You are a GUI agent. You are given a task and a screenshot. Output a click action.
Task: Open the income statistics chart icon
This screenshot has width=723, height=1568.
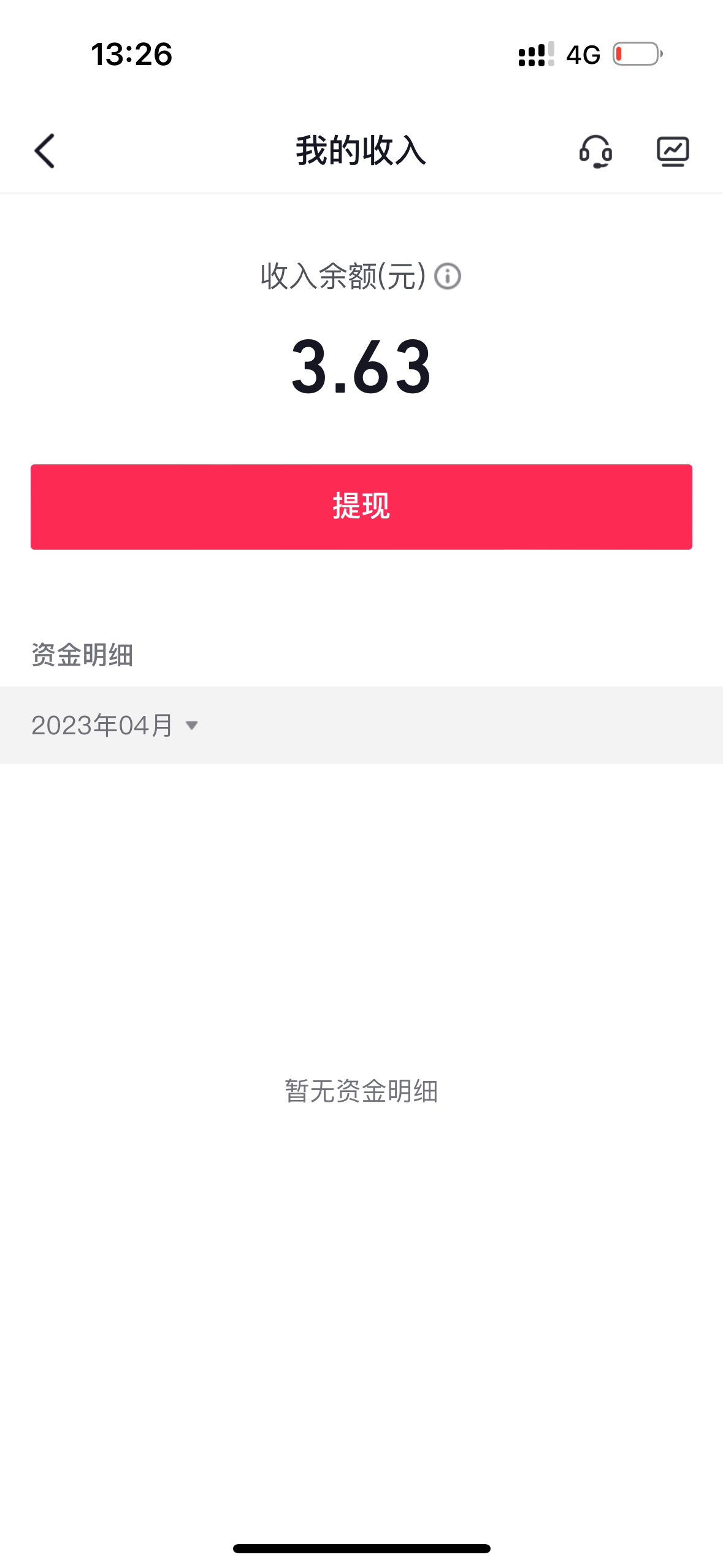tap(673, 151)
